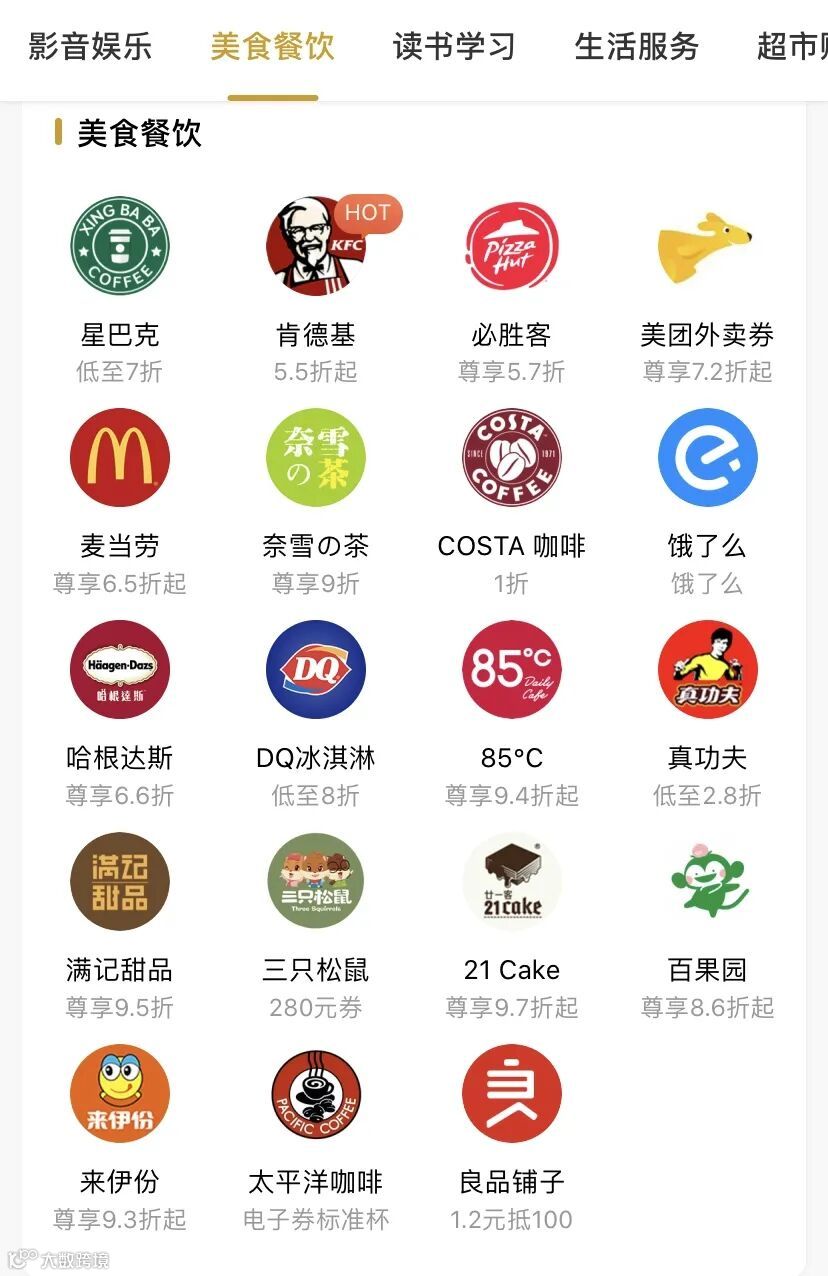This screenshot has width=828, height=1276.
Task: Open the 太平洋咖啡 e-voucher
Action: click(x=316, y=1138)
